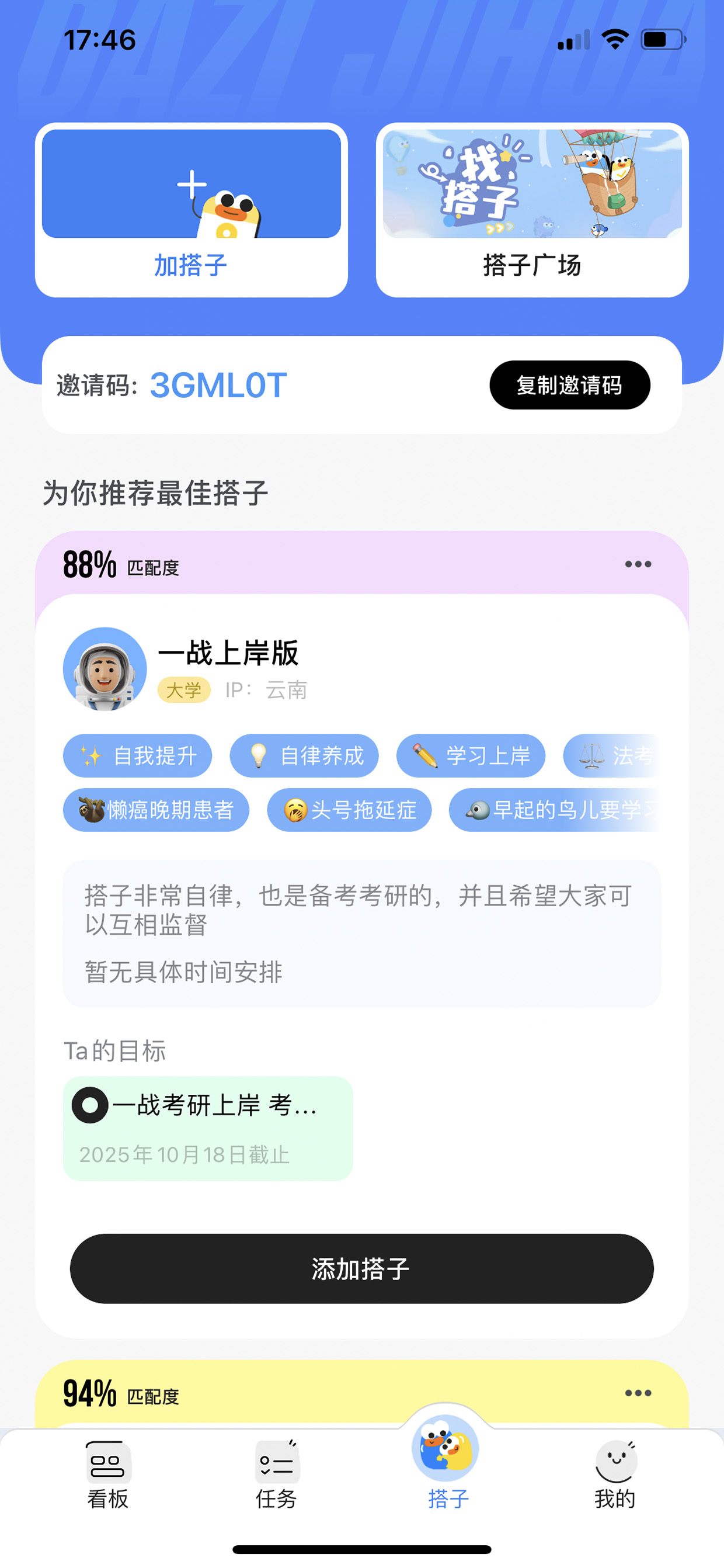Tap the 复制邀请码 button
This screenshot has width=724, height=1568.
pyautogui.click(x=569, y=384)
